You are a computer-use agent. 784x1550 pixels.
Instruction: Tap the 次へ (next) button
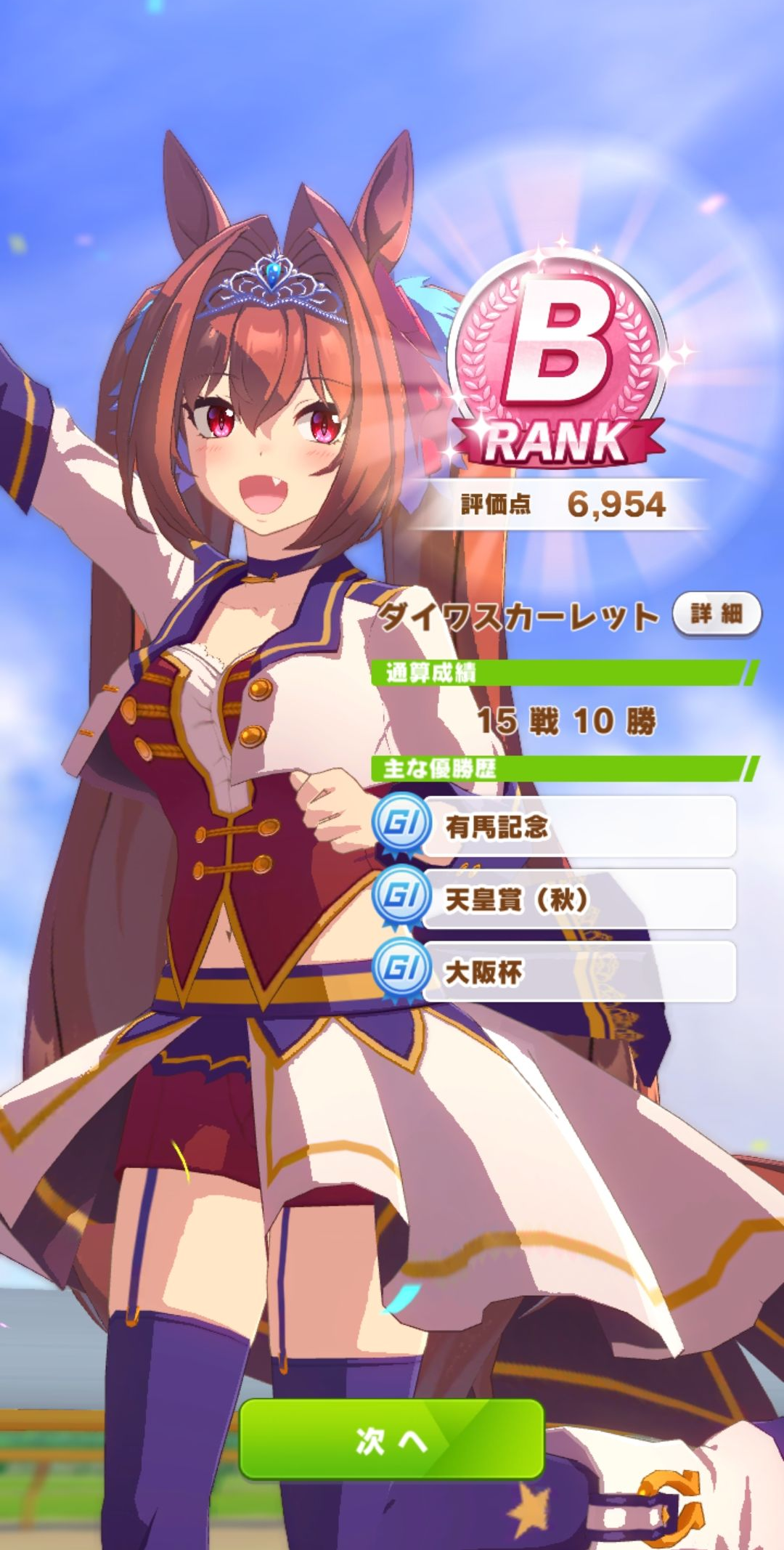click(x=391, y=1440)
